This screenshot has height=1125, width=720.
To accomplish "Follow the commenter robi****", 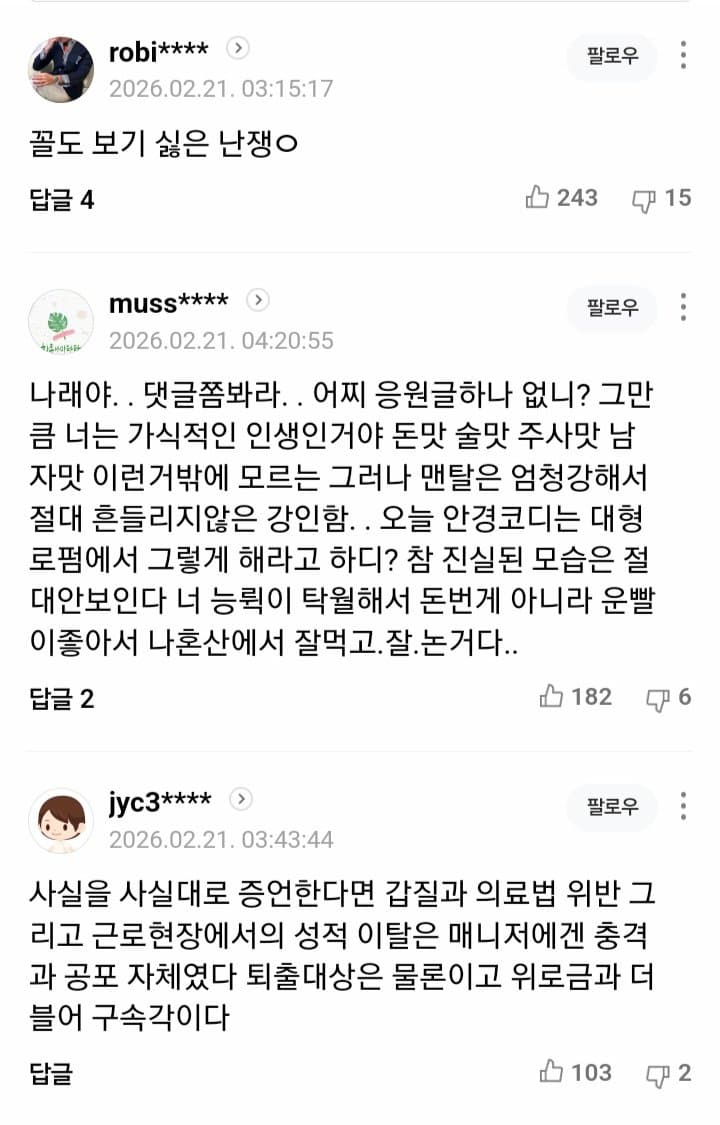I will (612, 57).
